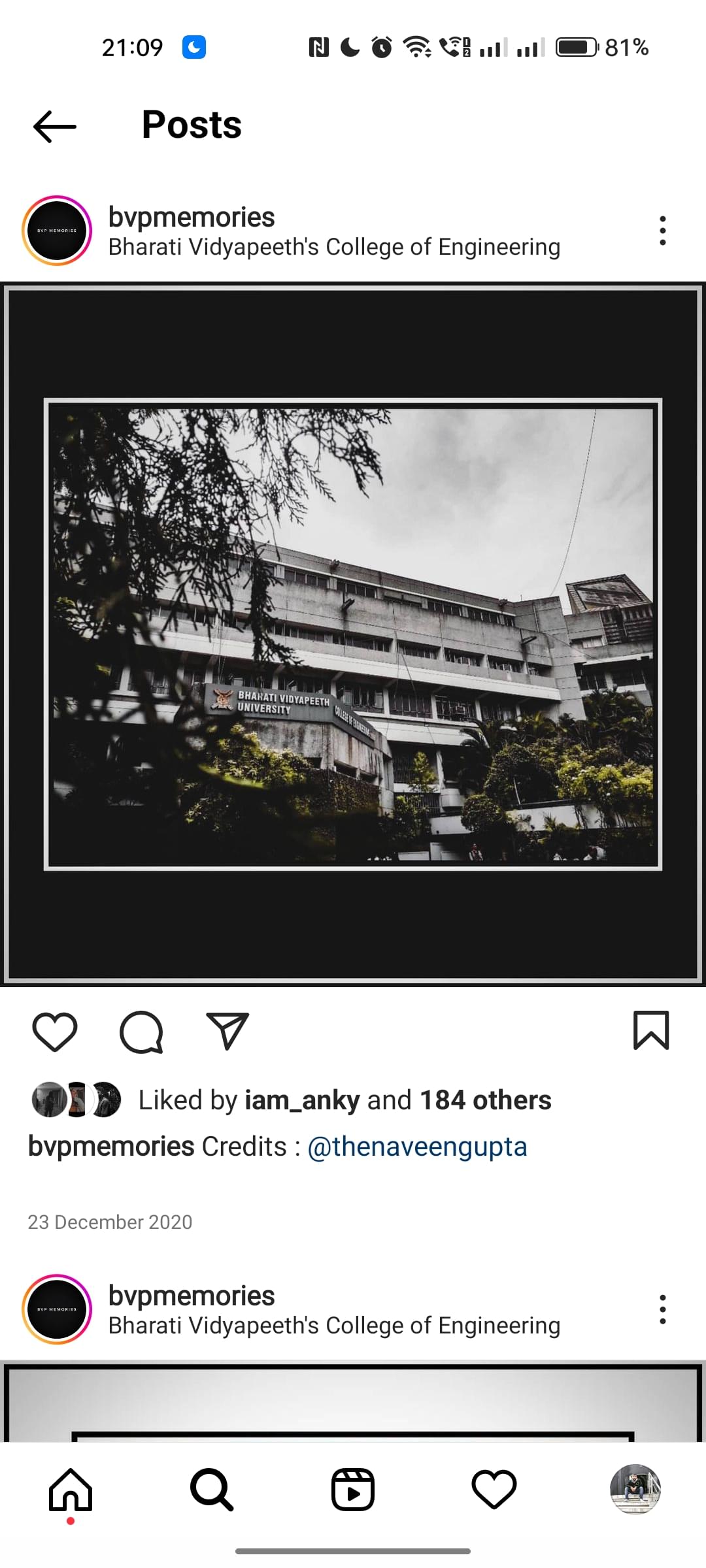The height and width of the screenshot is (1568, 706).
Task: Open bvpmemories profile from the second post's username
Action: pyautogui.click(x=192, y=1296)
